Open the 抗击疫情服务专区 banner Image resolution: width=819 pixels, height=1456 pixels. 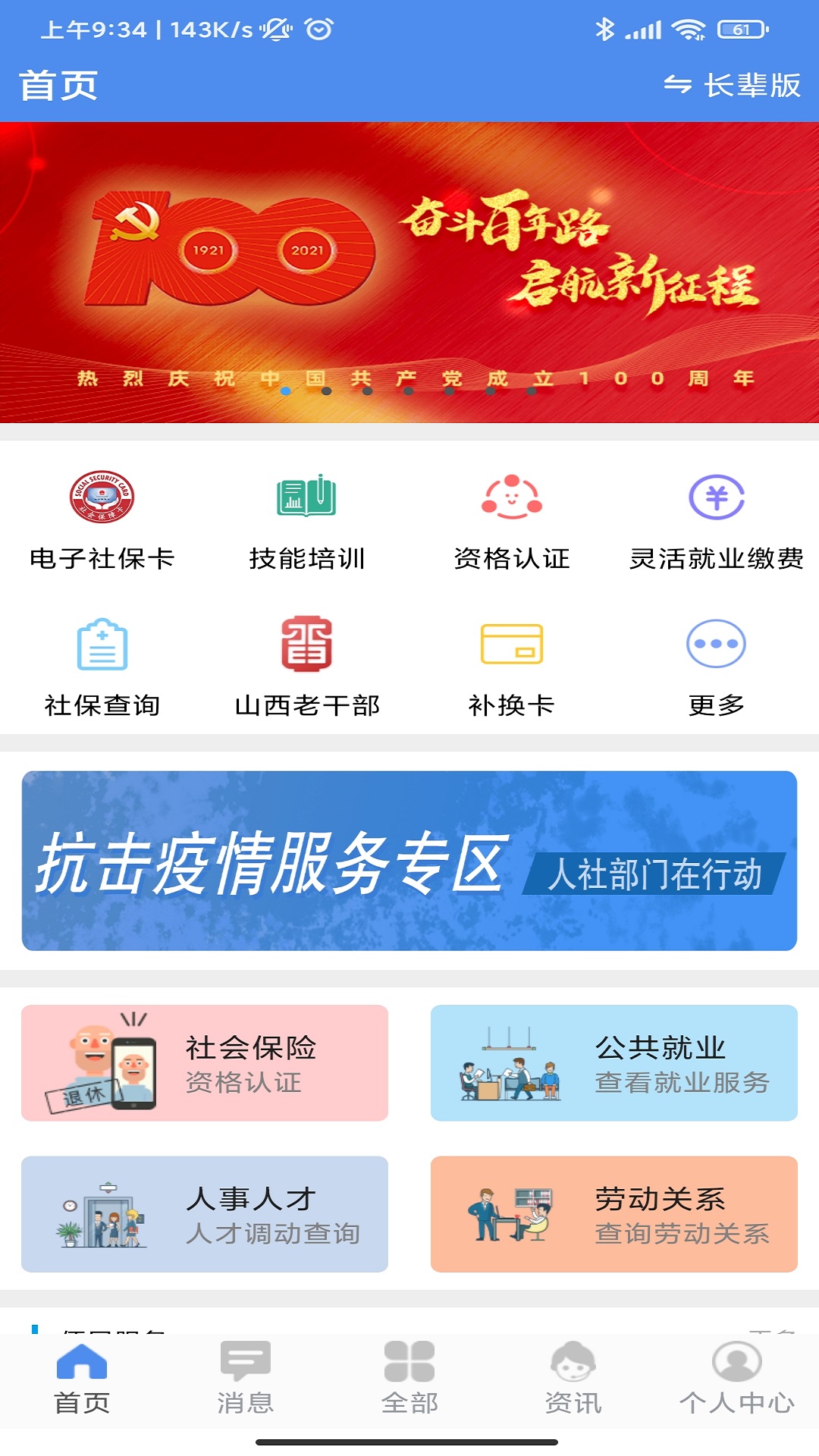click(x=409, y=861)
